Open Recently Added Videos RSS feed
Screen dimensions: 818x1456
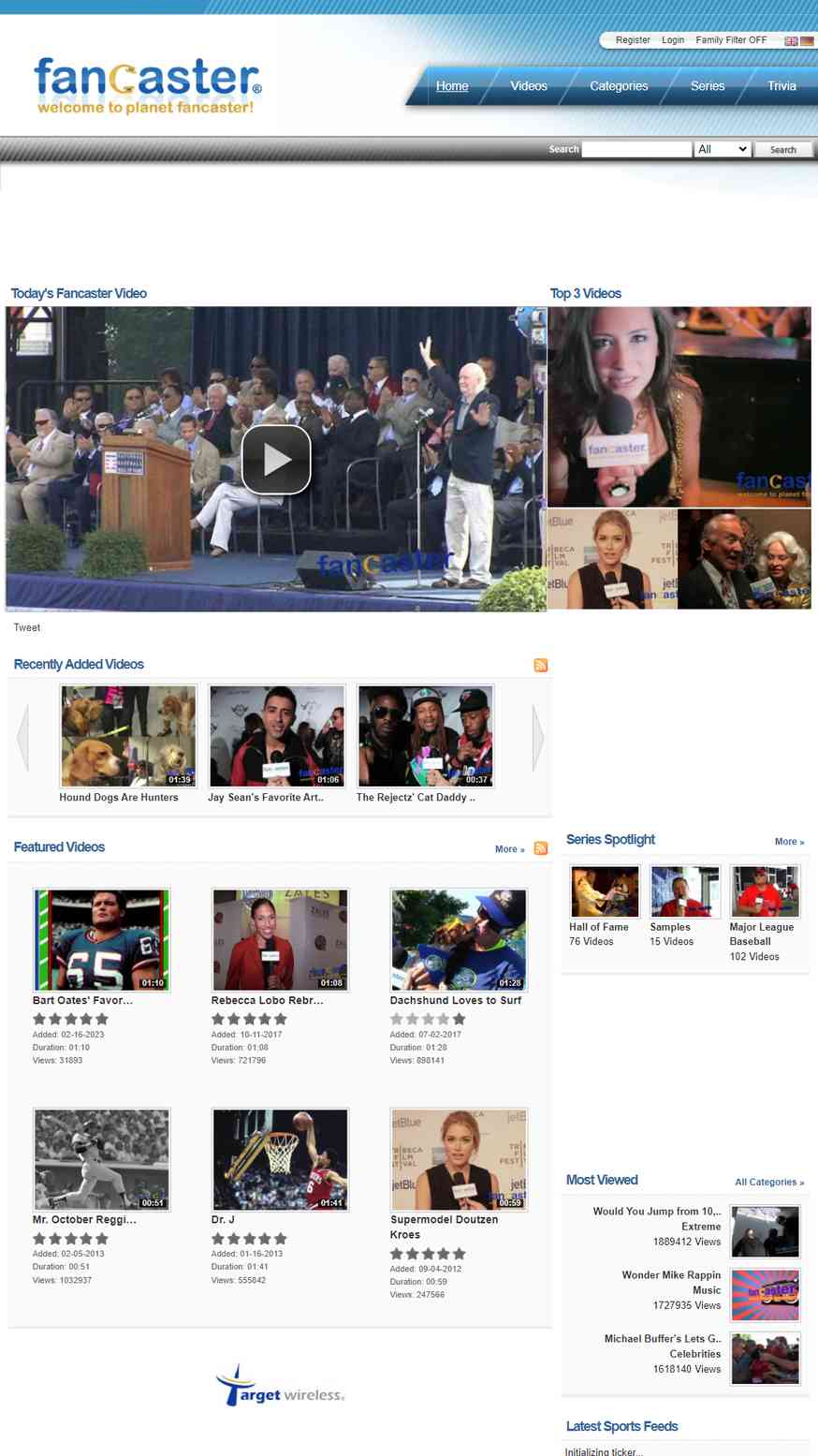coord(540,665)
